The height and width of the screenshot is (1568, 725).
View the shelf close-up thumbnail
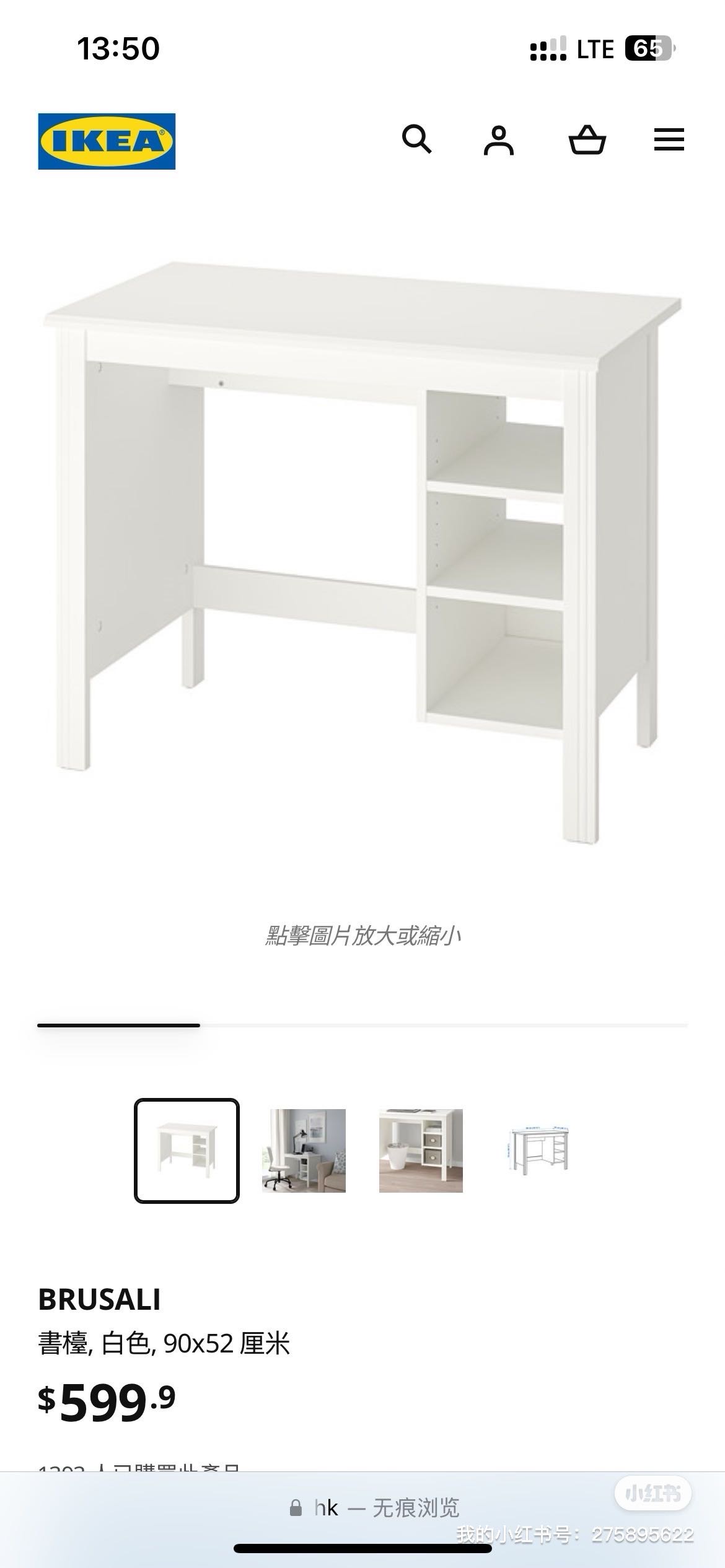pos(421,1151)
